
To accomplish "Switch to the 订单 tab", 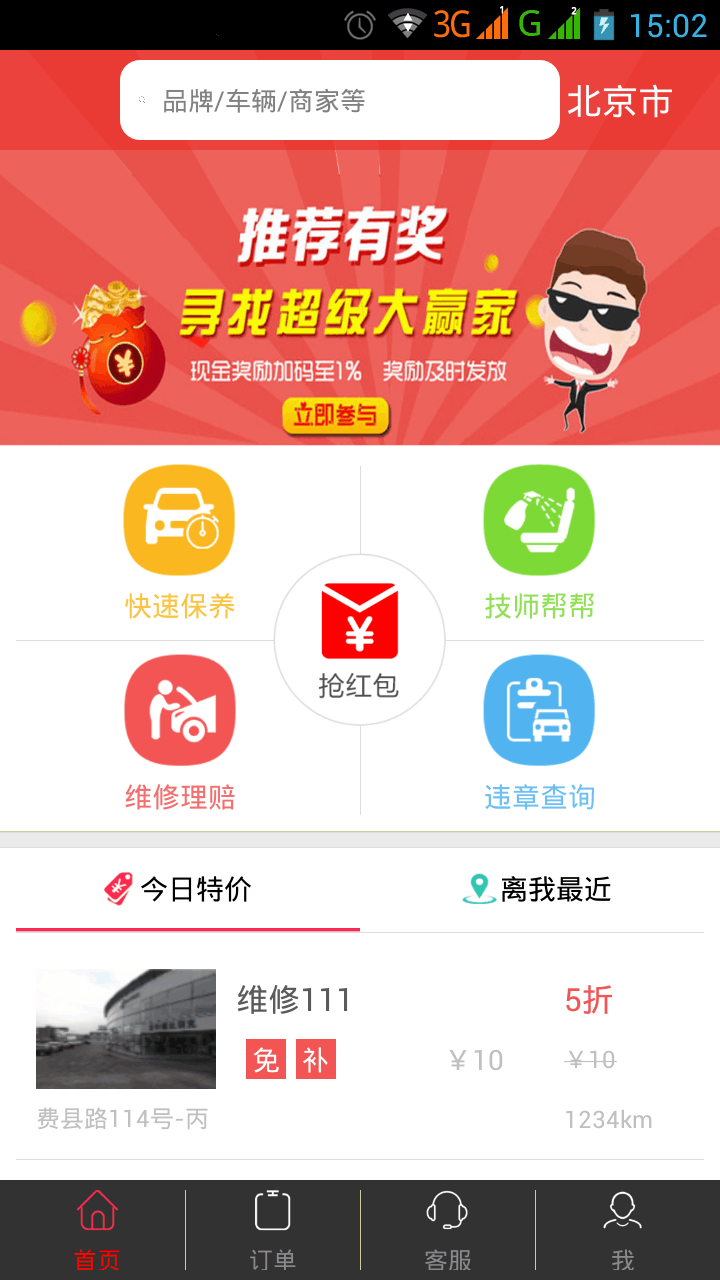I will coord(272,1230).
